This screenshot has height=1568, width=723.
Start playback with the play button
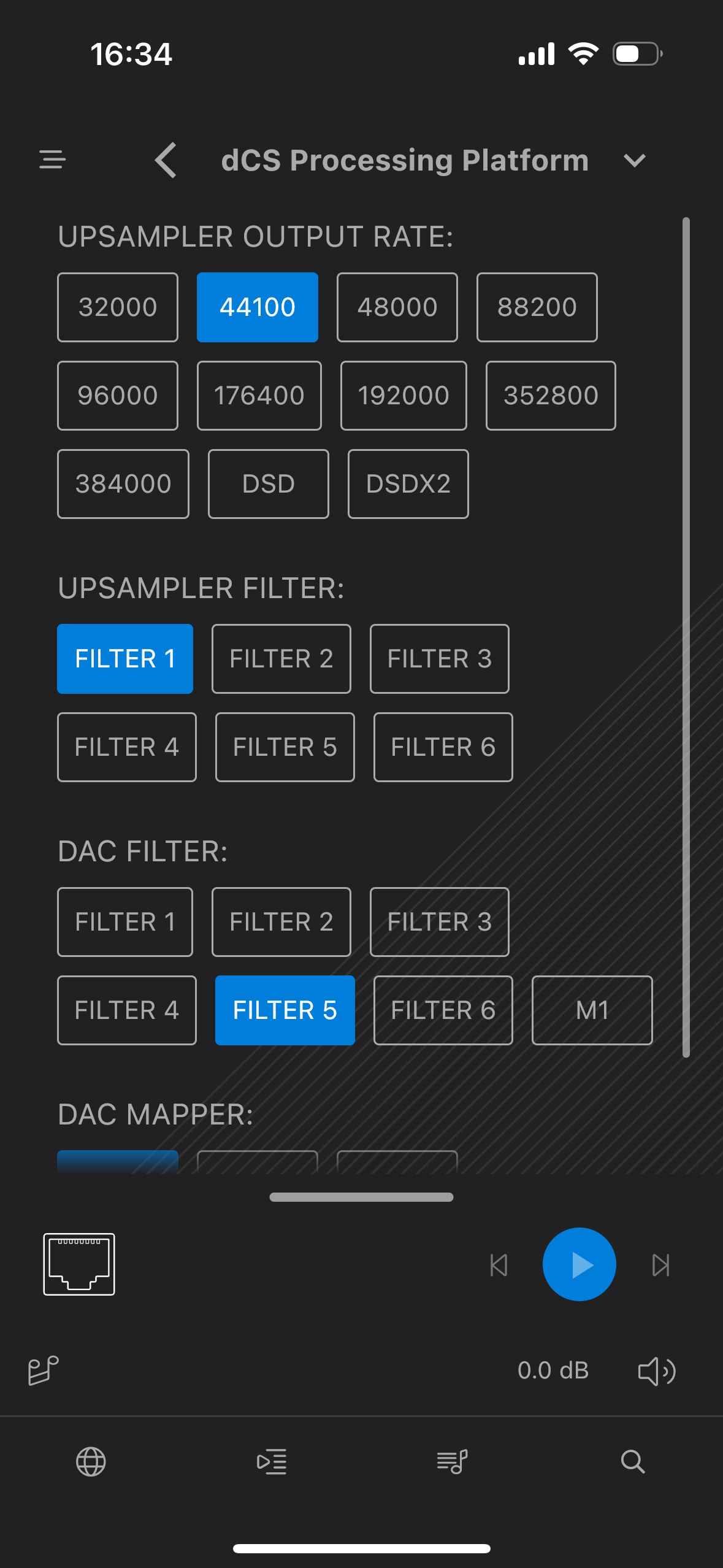click(x=580, y=1264)
